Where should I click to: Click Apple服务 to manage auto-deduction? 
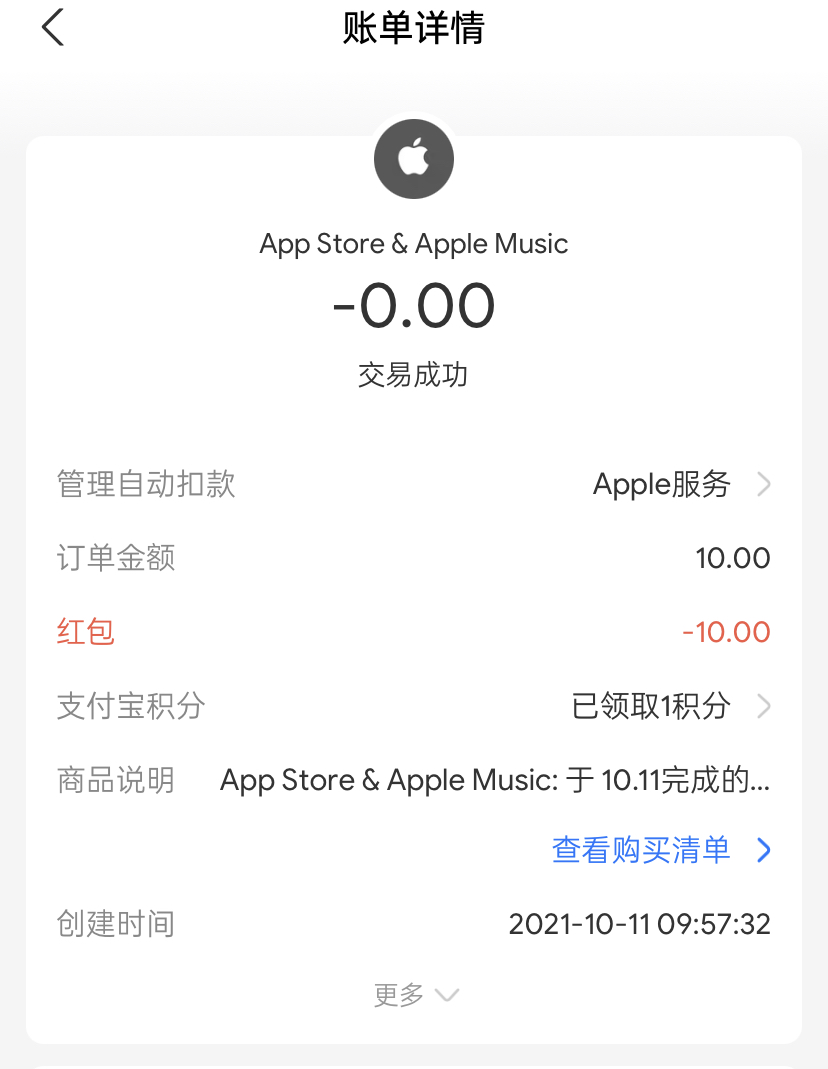[x=660, y=484]
